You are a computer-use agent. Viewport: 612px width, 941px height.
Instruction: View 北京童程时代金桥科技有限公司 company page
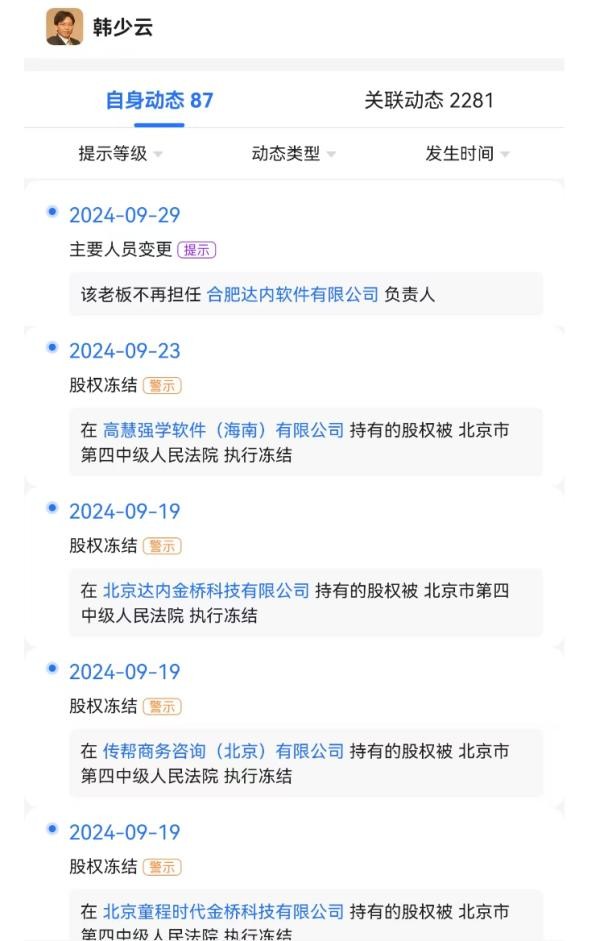click(x=224, y=911)
